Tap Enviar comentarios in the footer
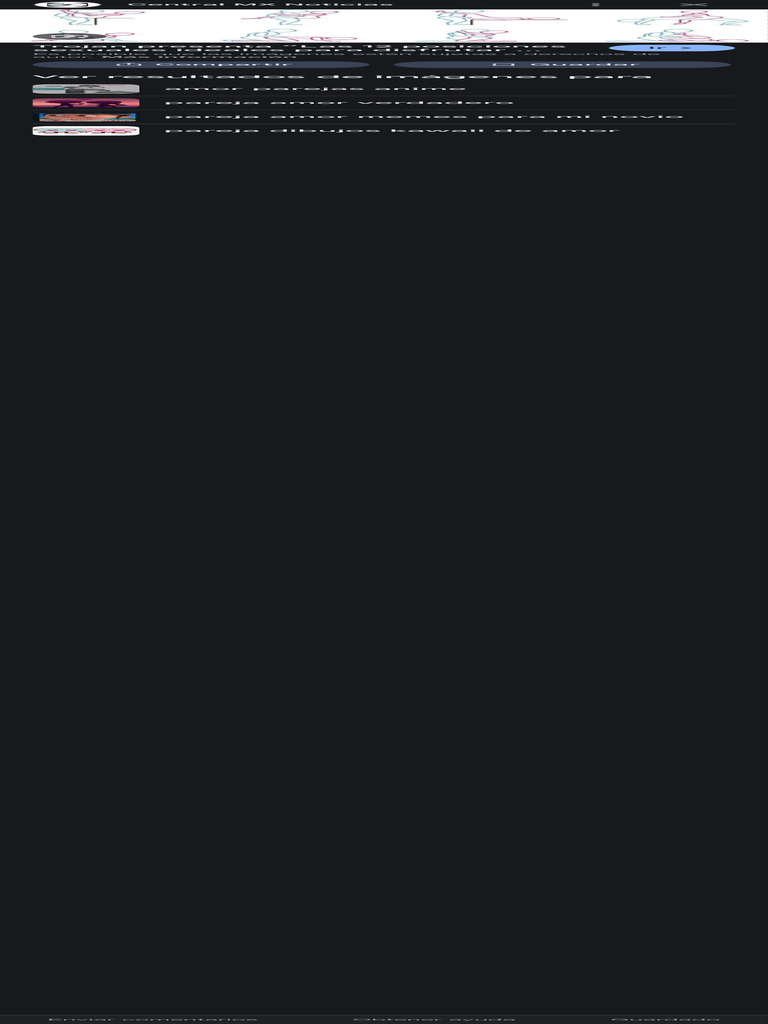This screenshot has width=768, height=1024. 153,1019
